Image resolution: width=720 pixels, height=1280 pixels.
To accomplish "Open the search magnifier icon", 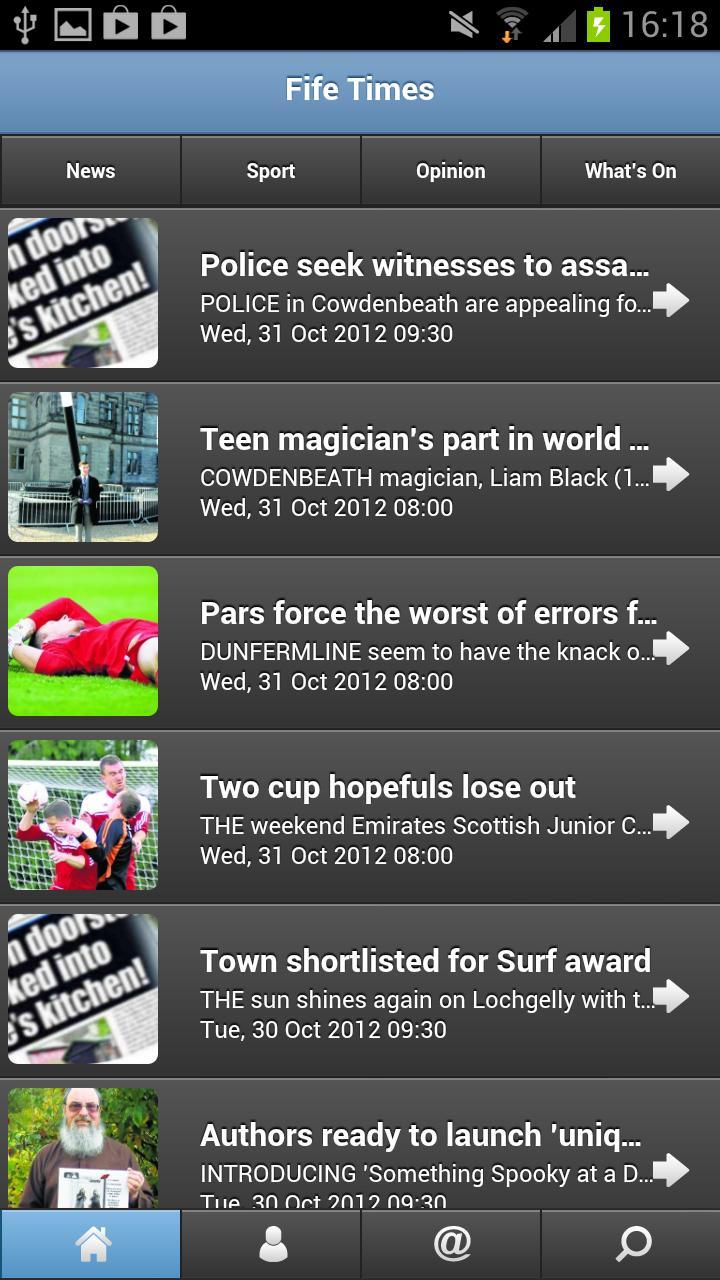I will tap(630, 1243).
